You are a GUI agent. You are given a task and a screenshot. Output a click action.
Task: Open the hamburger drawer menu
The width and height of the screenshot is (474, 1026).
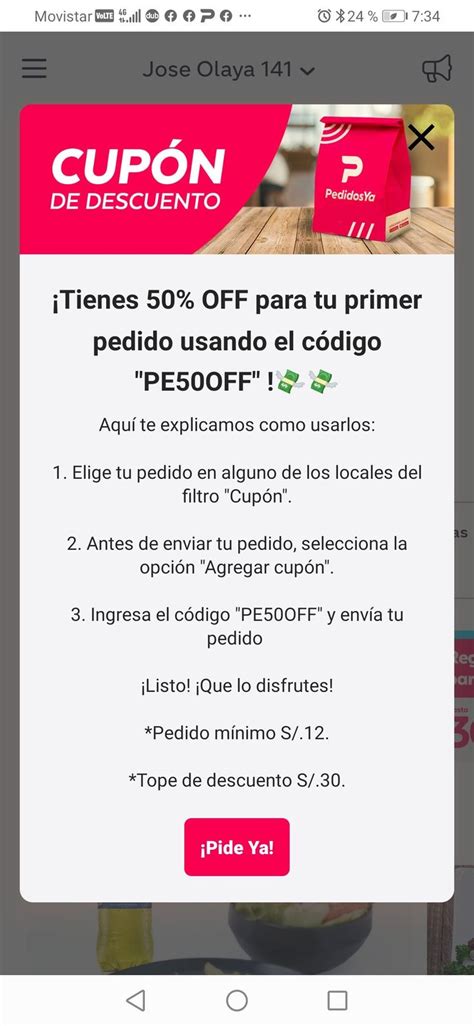point(34,69)
